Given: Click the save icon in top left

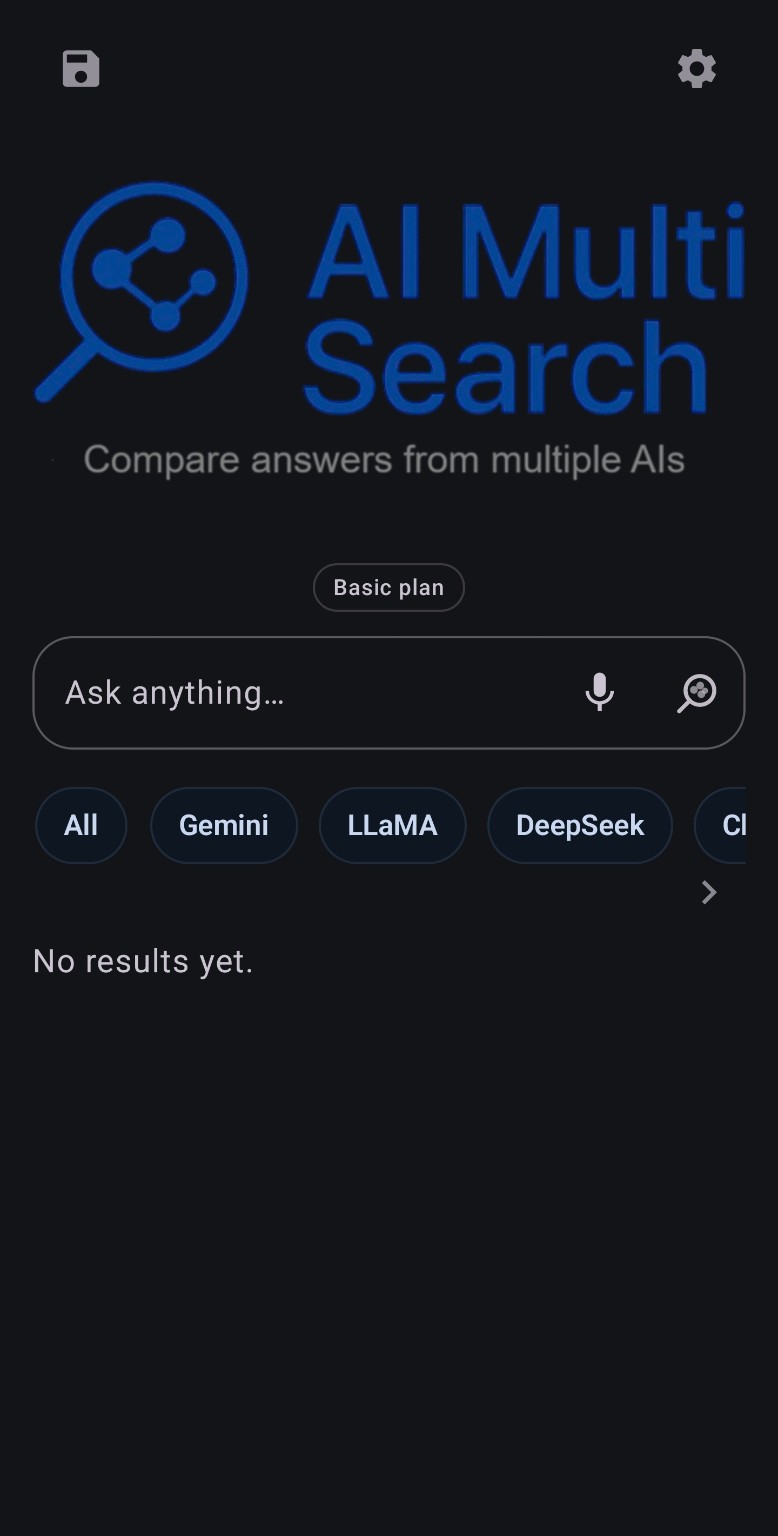Looking at the screenshot, I should click(80, 68).
